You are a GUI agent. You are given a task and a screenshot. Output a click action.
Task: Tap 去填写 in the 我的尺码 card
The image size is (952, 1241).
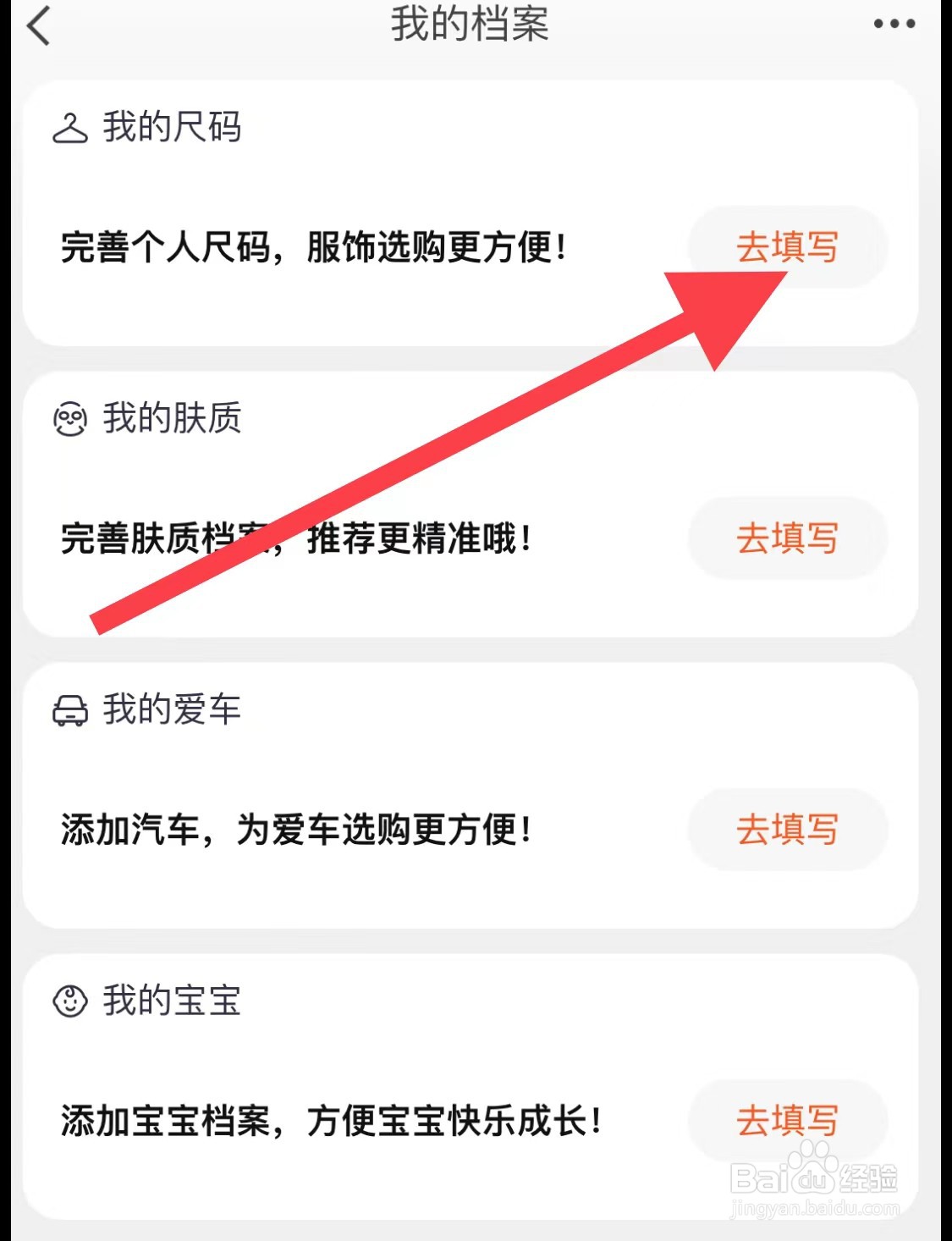[787, 246]
